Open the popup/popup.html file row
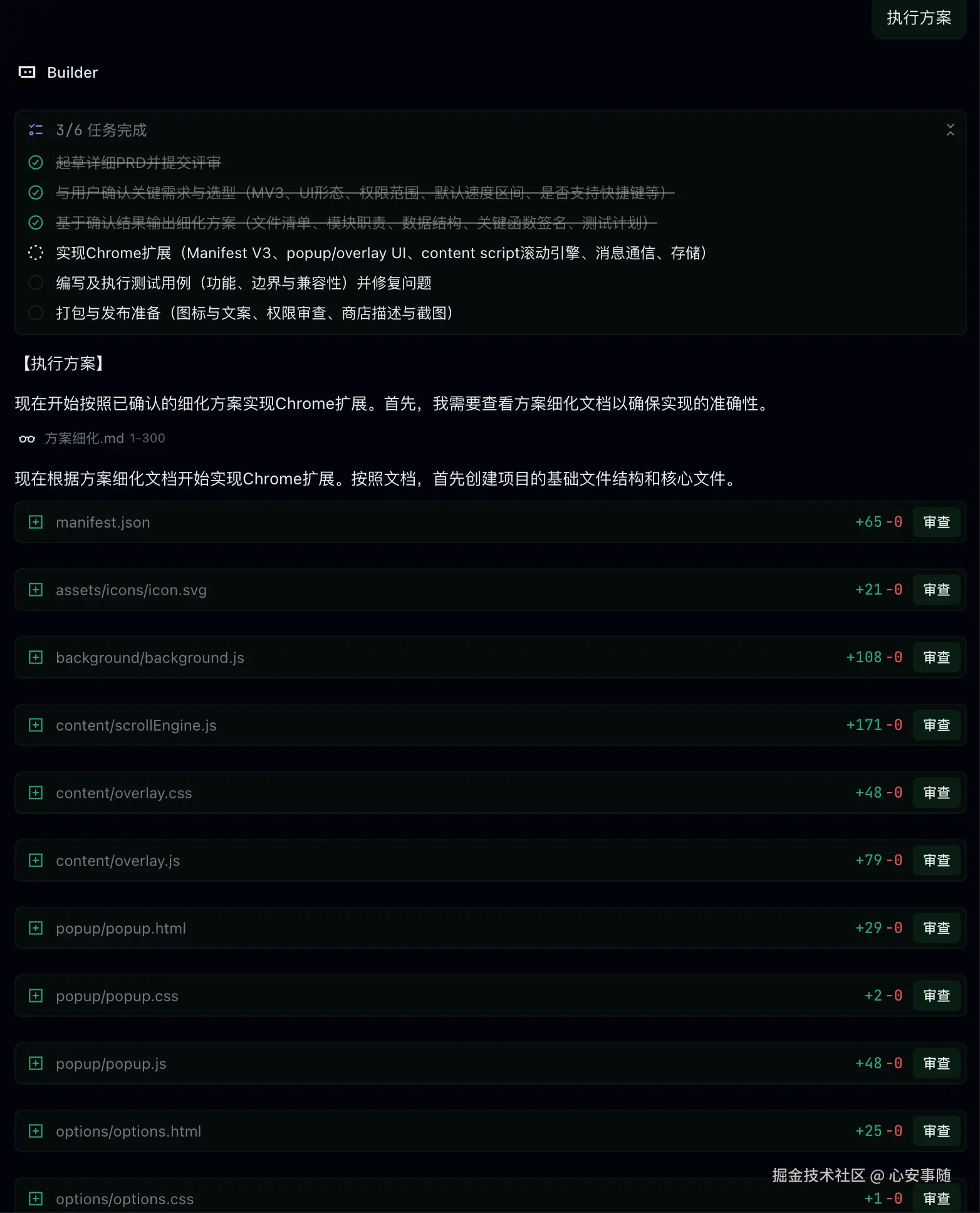The width and height of the screenshot is (980, 1213). coord(121,928)
